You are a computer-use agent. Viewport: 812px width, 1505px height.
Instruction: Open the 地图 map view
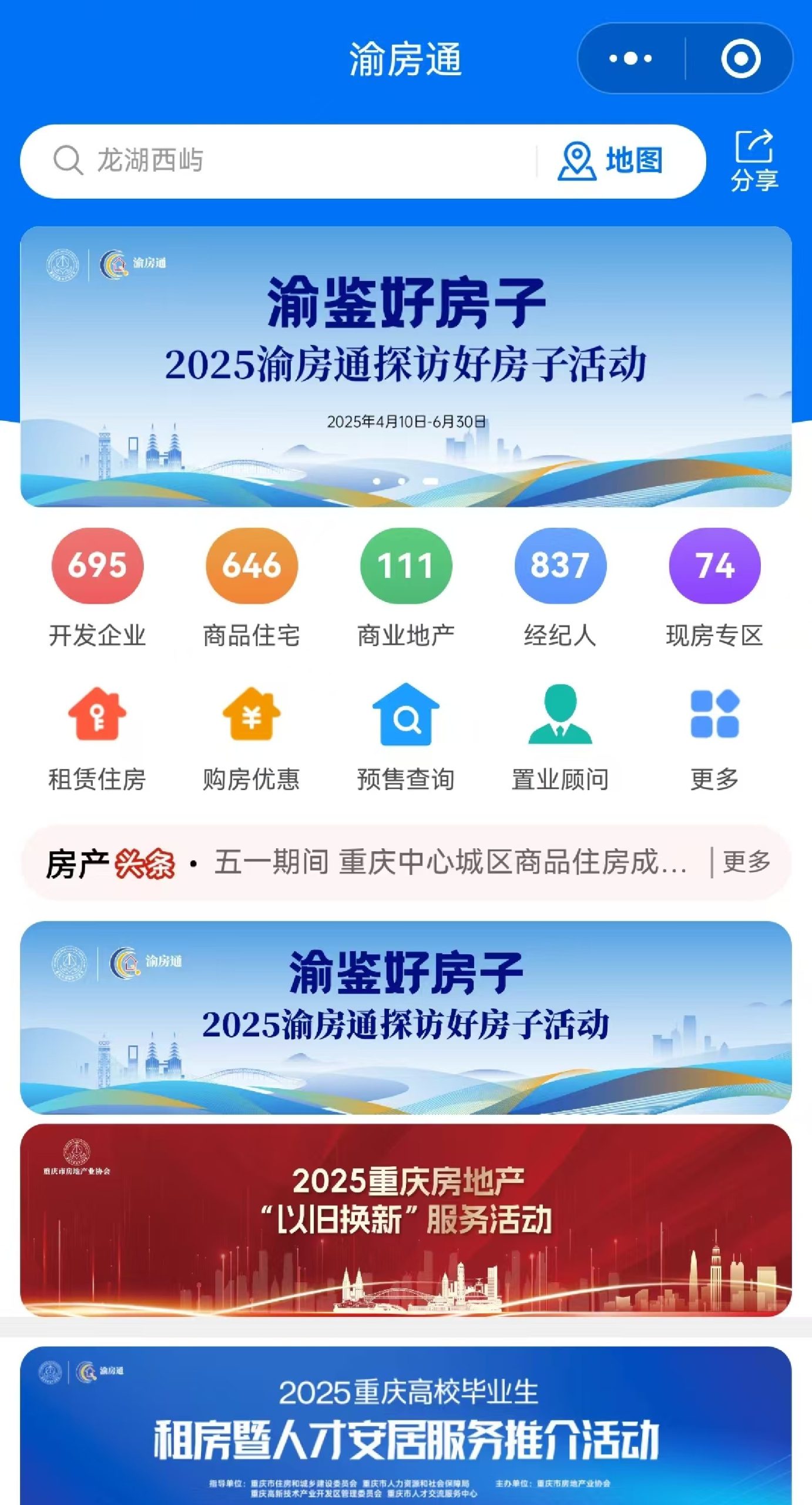[x=611, y=160]
